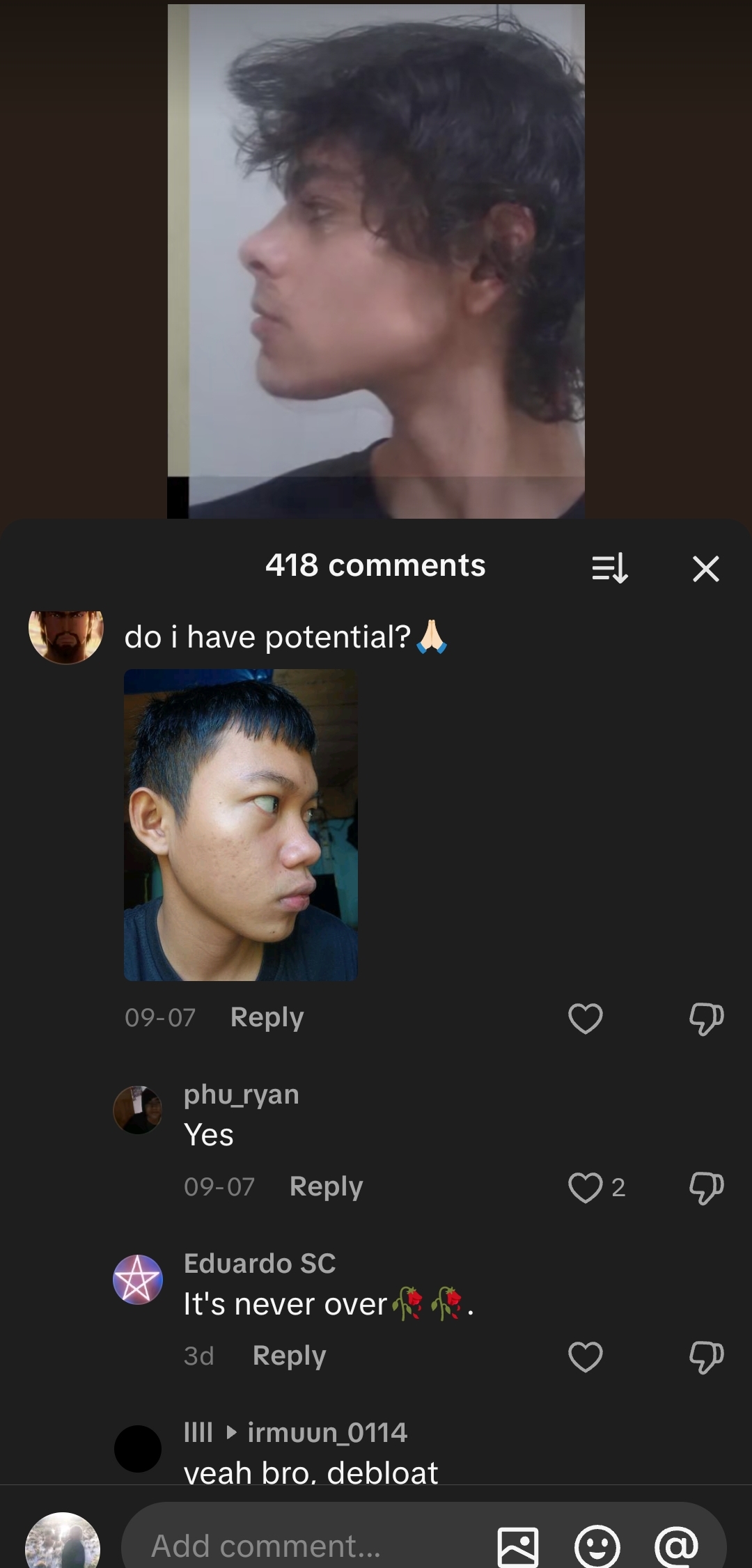This screenshot has width=752, height=1568.
Task: Open the photo attached to potential comment
Action: coord(241,825)
